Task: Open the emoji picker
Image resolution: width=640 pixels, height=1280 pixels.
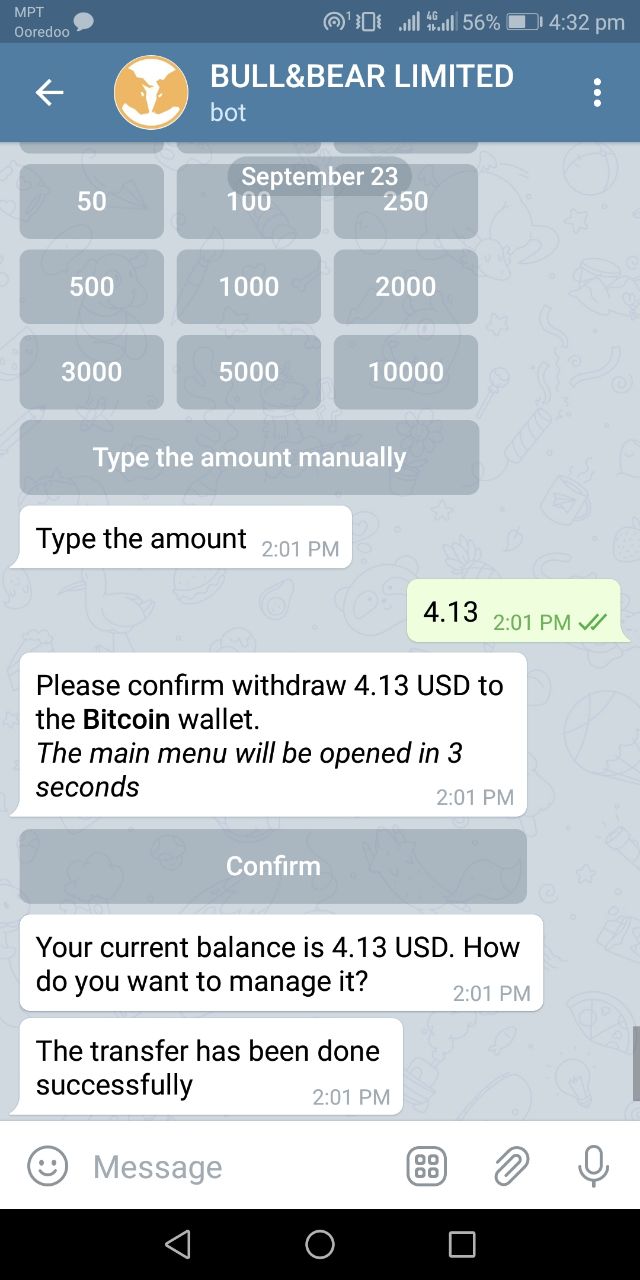Action: 47,1166
